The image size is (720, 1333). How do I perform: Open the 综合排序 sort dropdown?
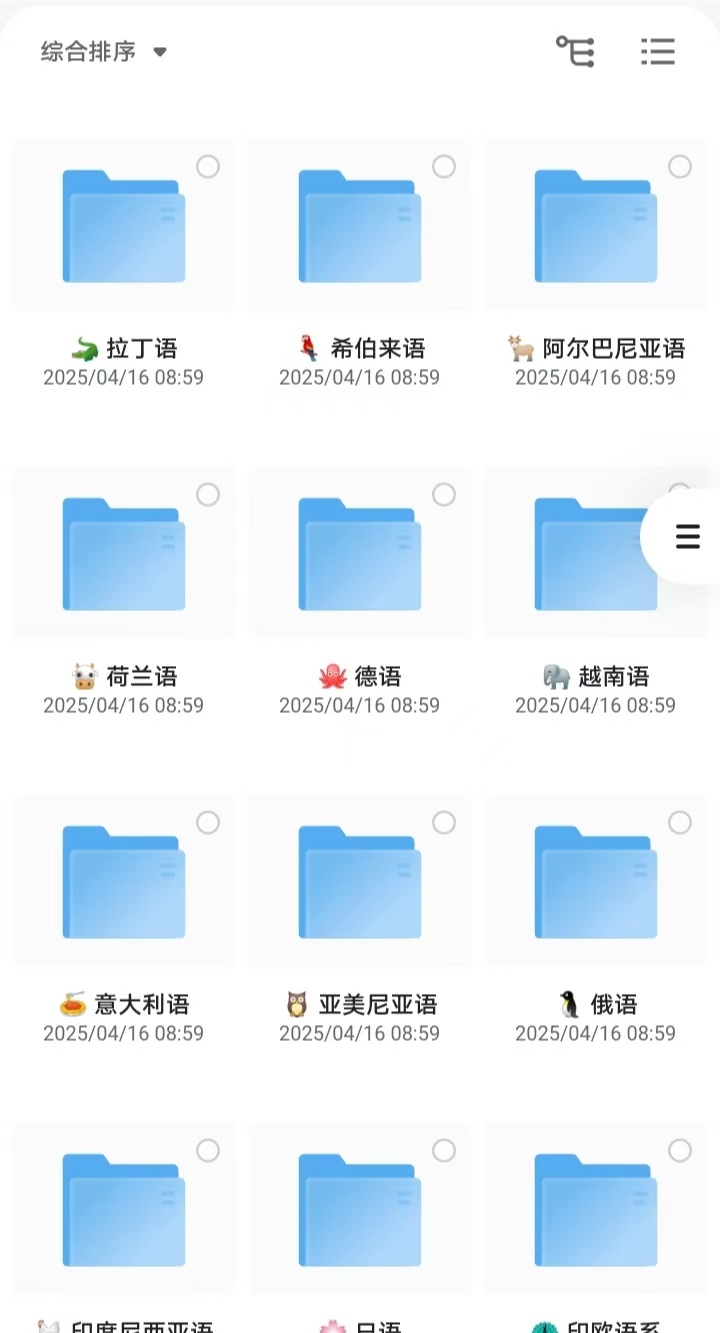click(x=103, y=52)
